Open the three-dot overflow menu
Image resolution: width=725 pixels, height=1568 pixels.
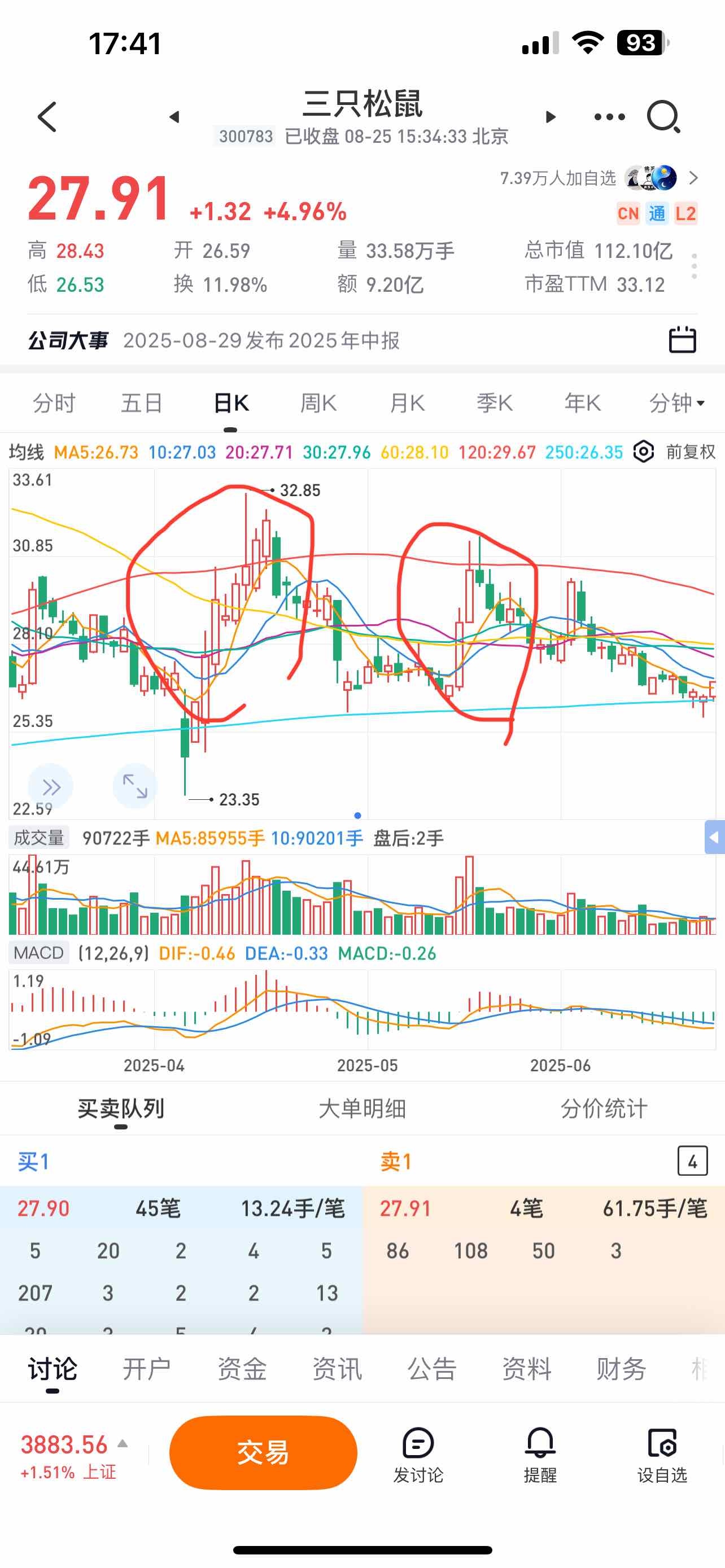pos(609,117)
